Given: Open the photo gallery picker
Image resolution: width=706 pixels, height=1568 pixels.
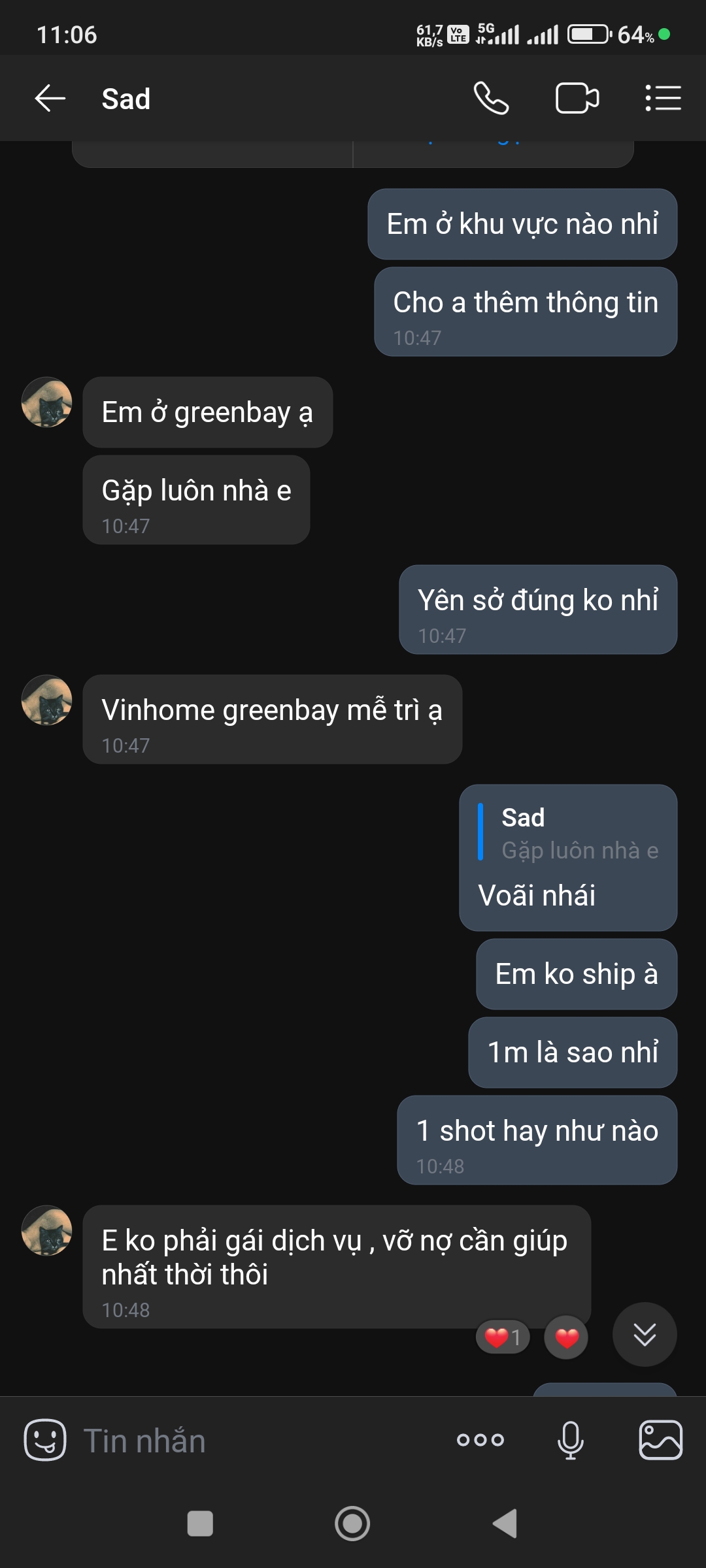Looking at the screenshot, I should pos(660,1440).
